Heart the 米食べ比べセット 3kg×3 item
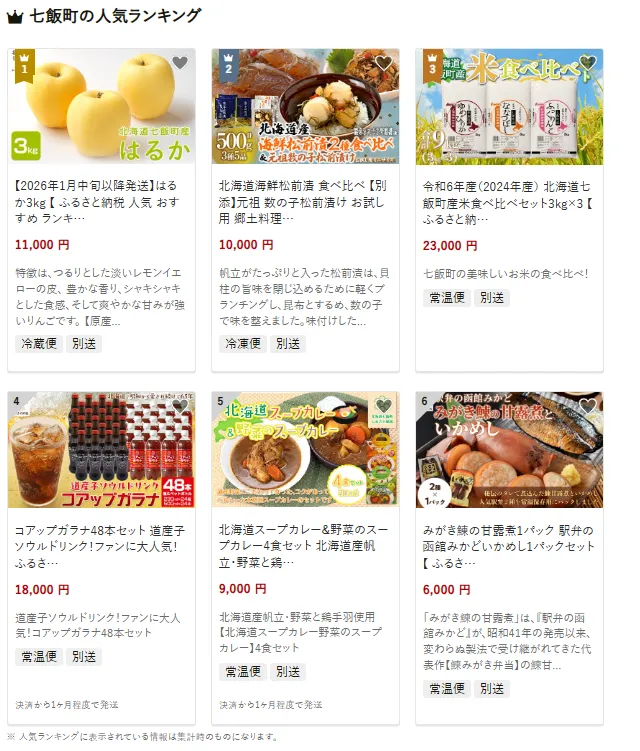 click(588, 63)
